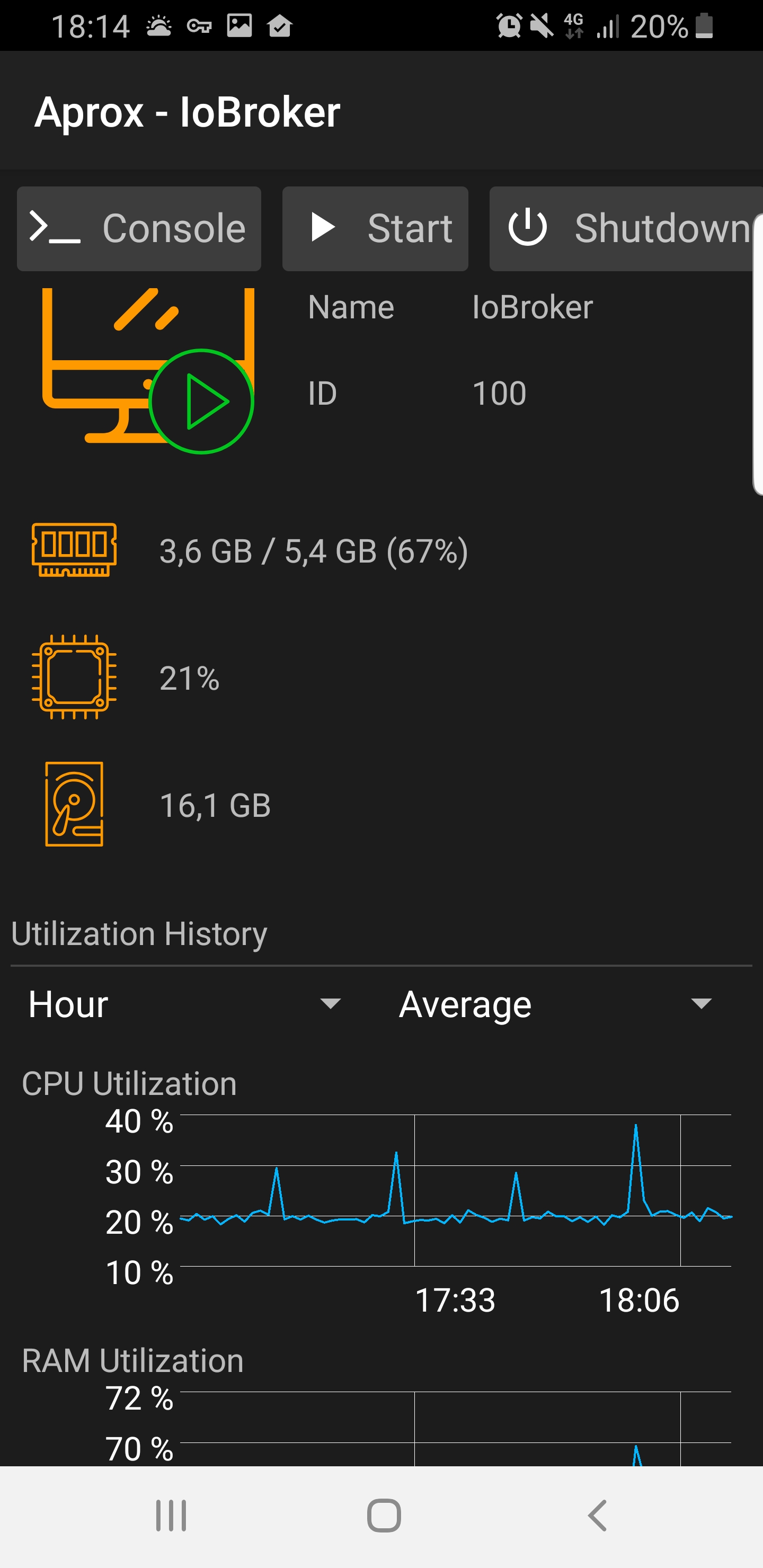763x1568 pixels.
Task: Open the Console for this VM
Action: click(x=139, y=229)
